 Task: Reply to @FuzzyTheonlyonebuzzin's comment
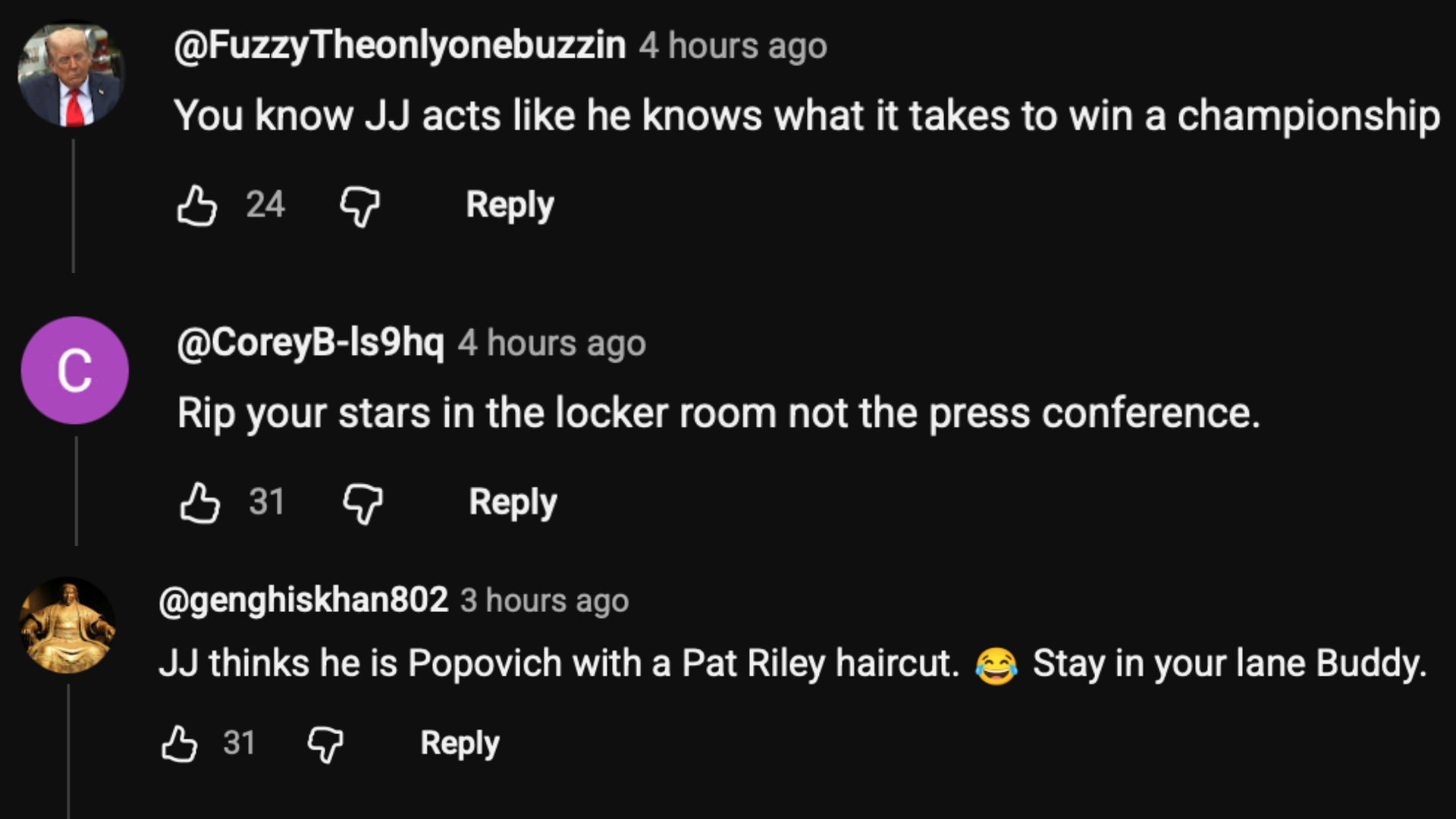[x=510, y=205]
